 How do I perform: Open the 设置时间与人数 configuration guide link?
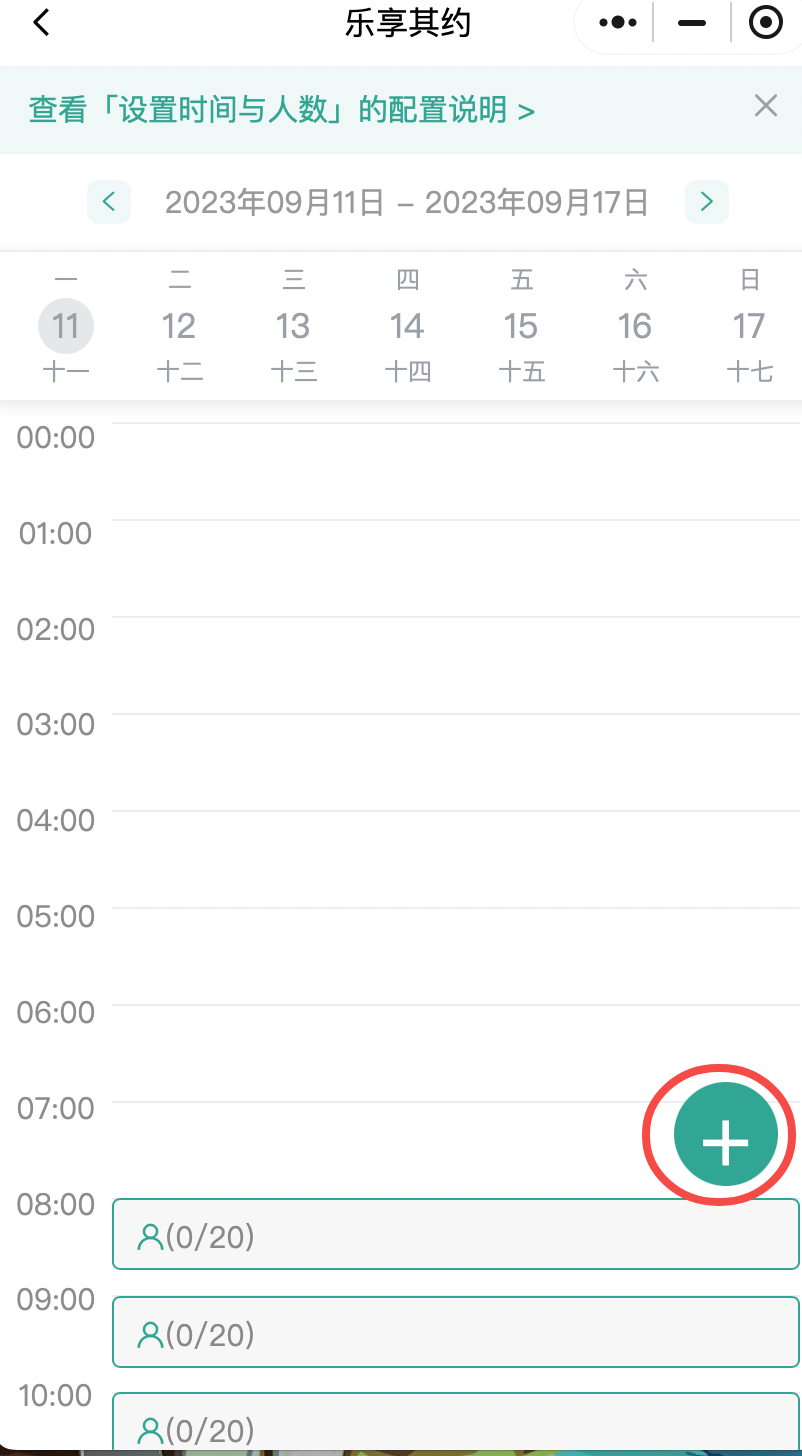pos(282,110)
